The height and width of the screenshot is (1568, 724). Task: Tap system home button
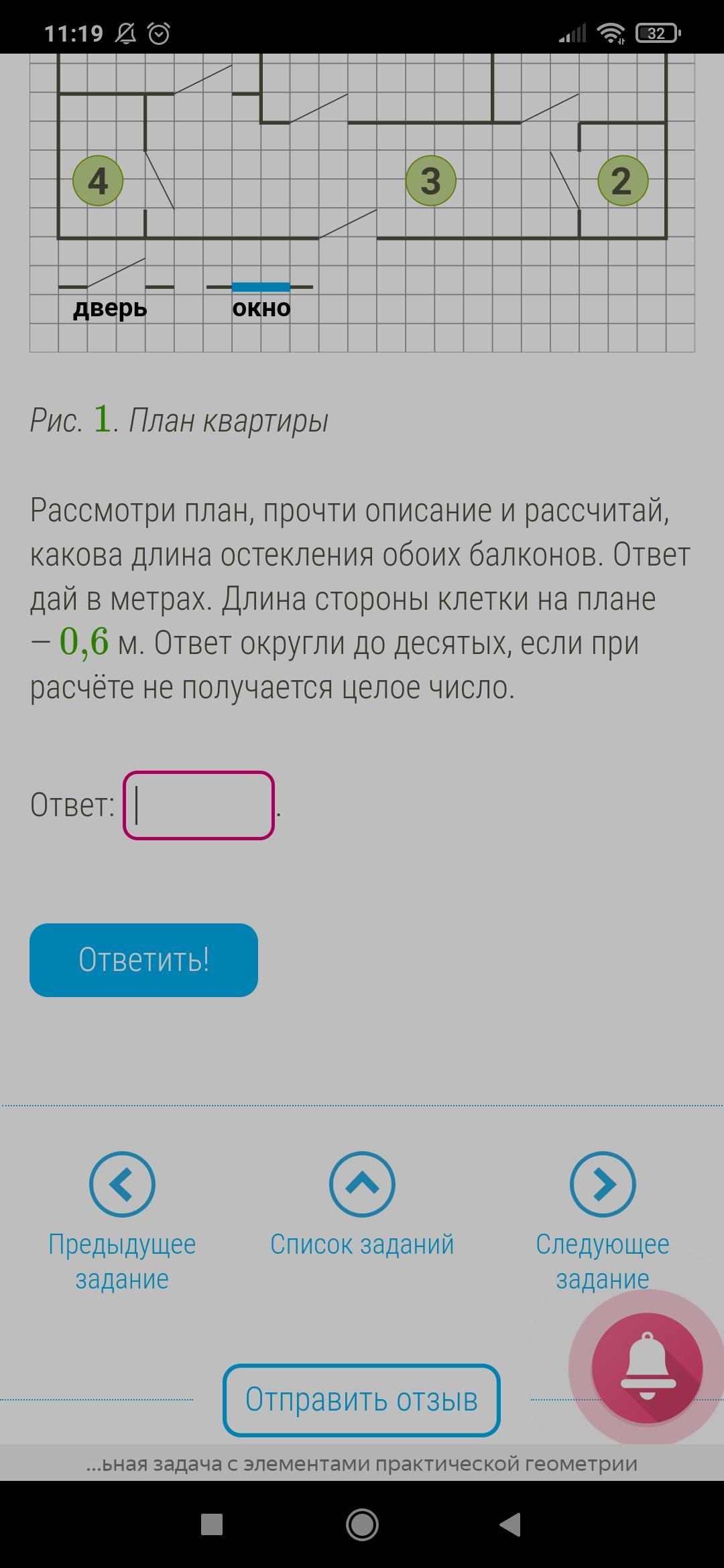coord(362,1524)
